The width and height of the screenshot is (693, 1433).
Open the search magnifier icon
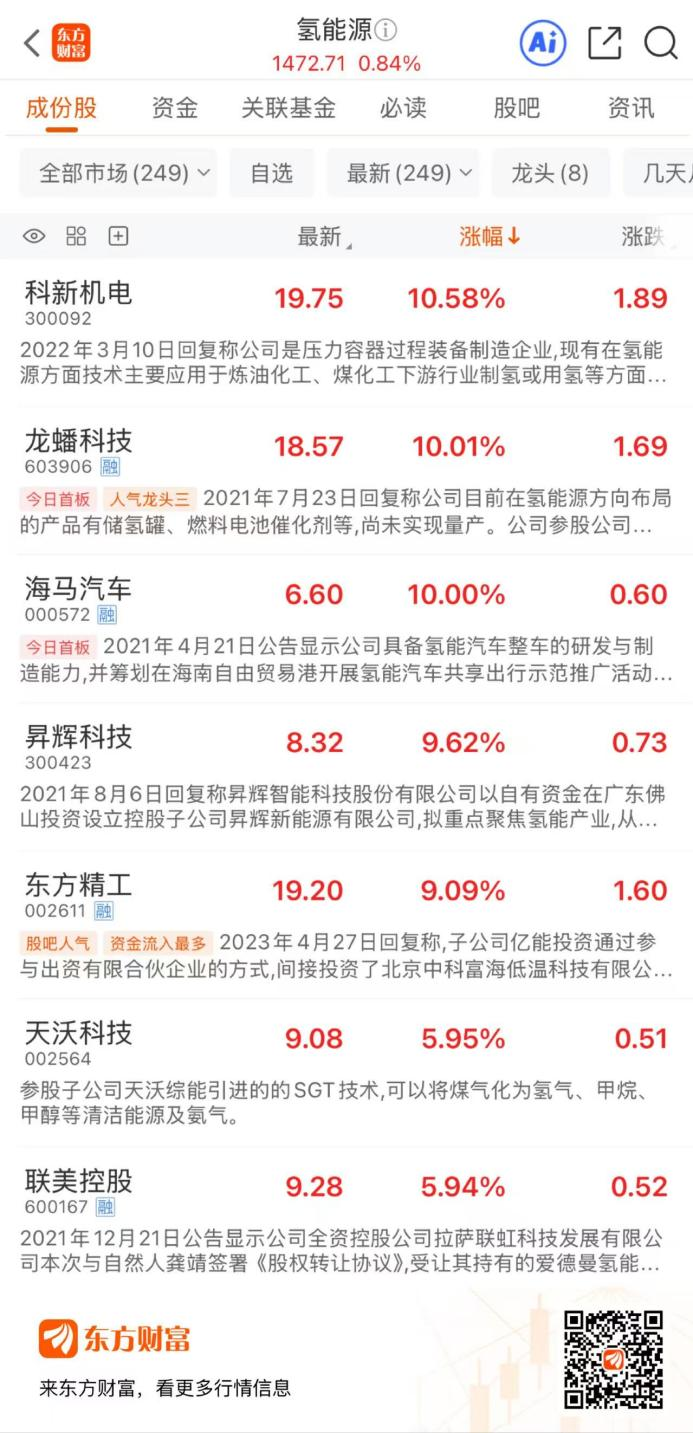[x=660, y=43]
